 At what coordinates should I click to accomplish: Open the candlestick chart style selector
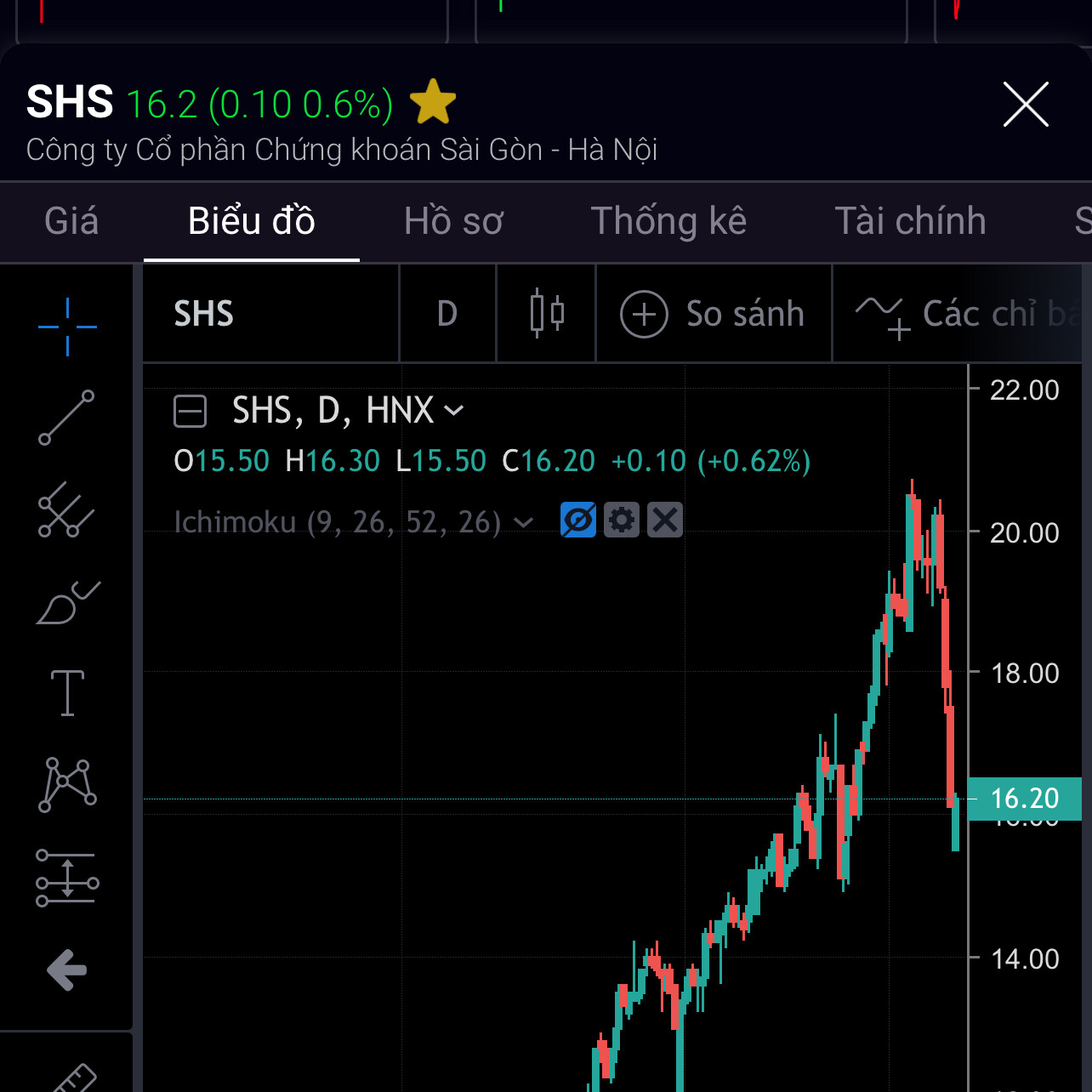[x=547, y=314]
